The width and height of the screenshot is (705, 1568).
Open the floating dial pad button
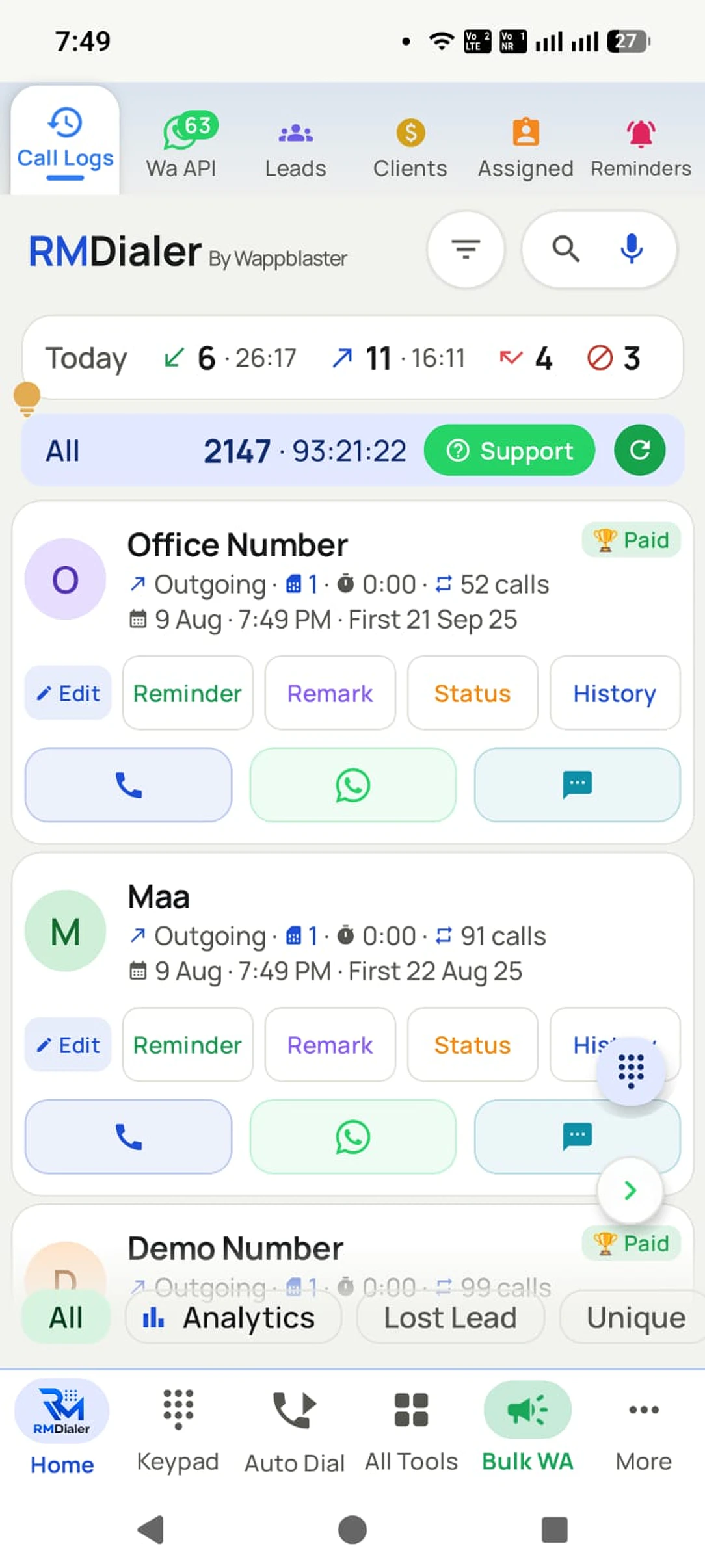[x=630, y=1070]
